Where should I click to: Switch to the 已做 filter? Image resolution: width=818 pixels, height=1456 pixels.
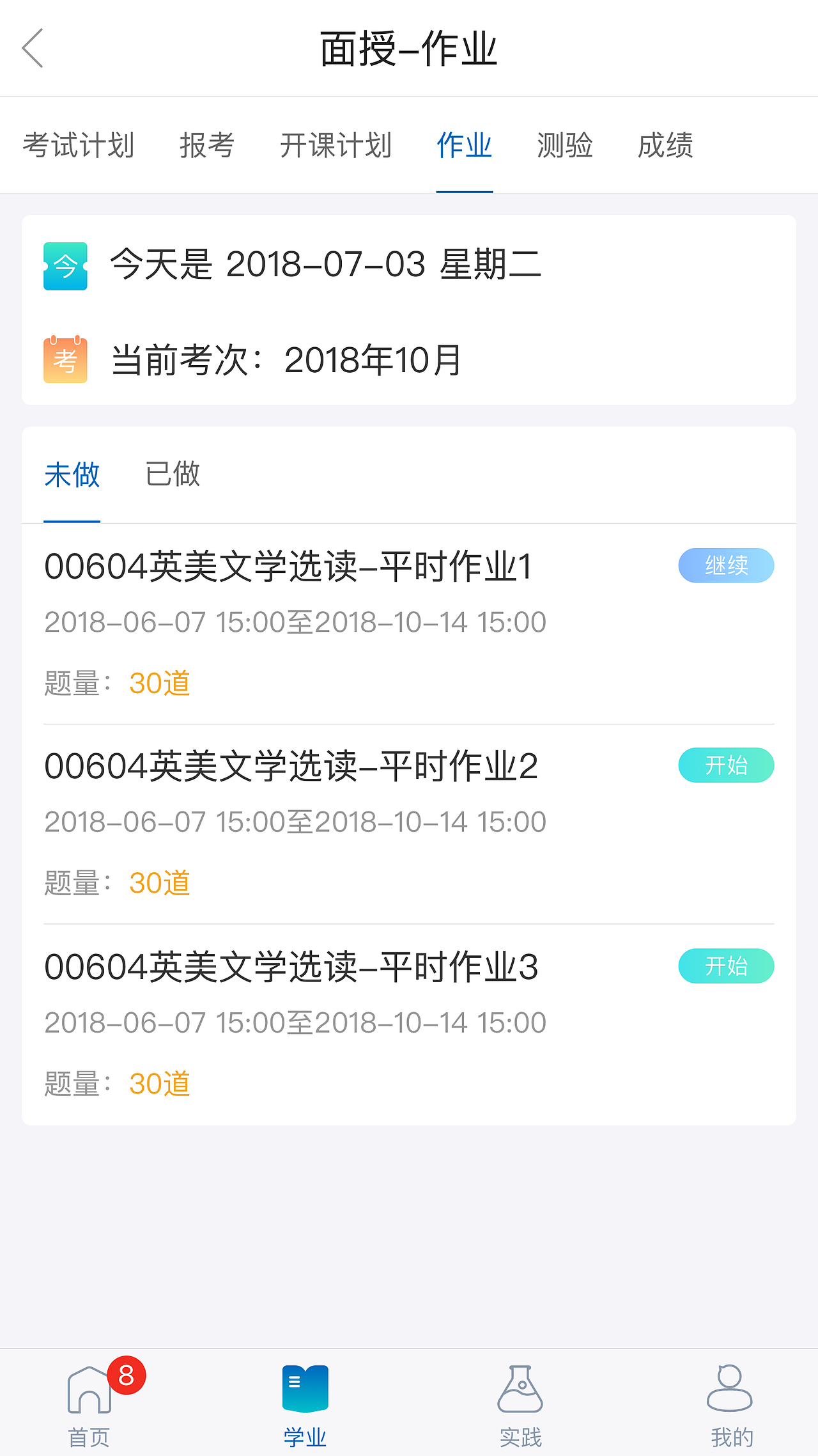(x=172, y=474)
